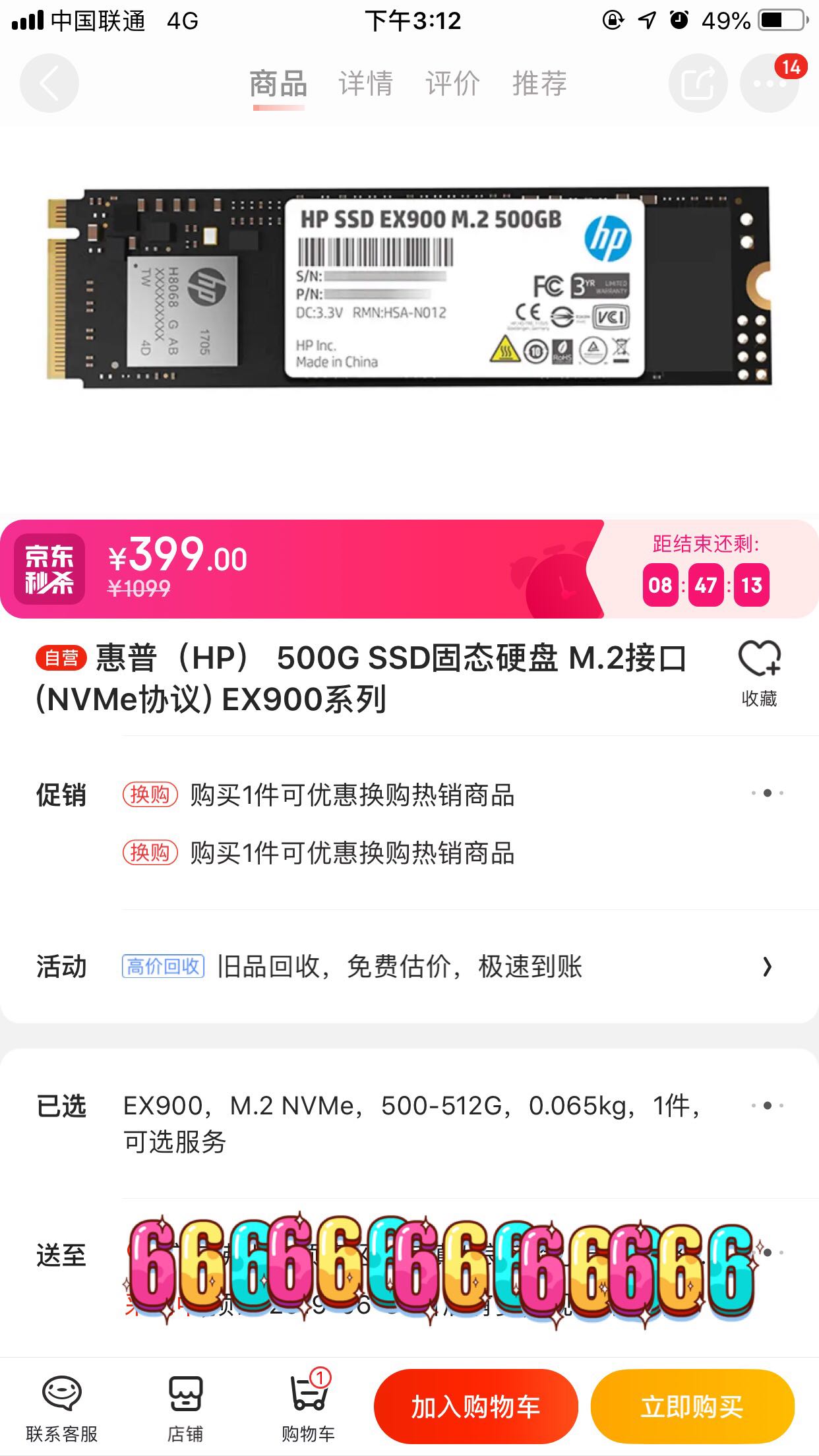819x1456 pixels.
Task: Open the more-options menu with badge 14
Action: tap(770, 84)
